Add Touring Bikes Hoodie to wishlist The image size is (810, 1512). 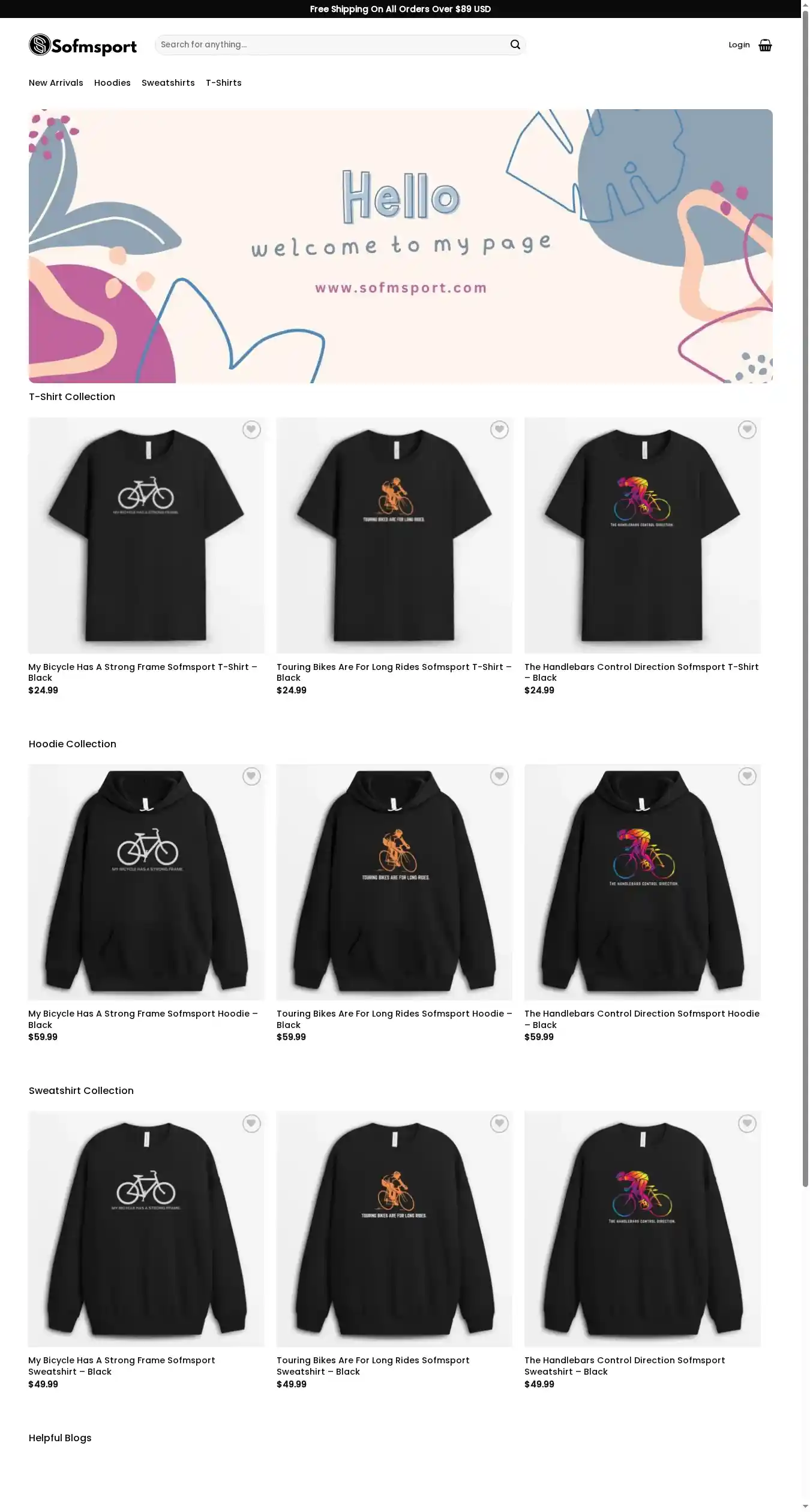(x=499, y=776)
